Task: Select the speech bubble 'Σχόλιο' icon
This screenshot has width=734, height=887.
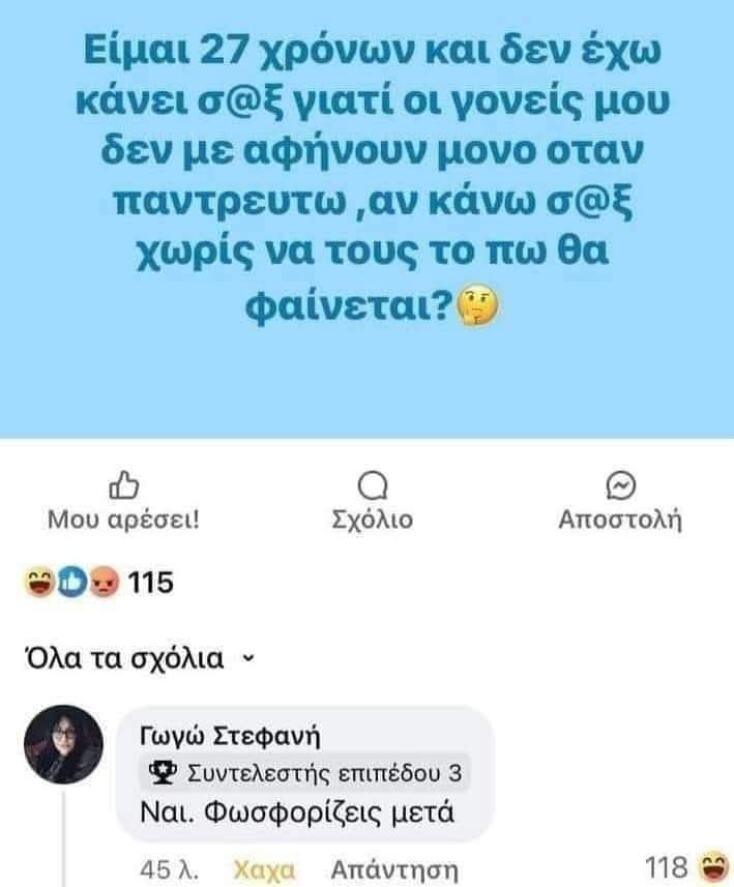Action: coord(371,487)
